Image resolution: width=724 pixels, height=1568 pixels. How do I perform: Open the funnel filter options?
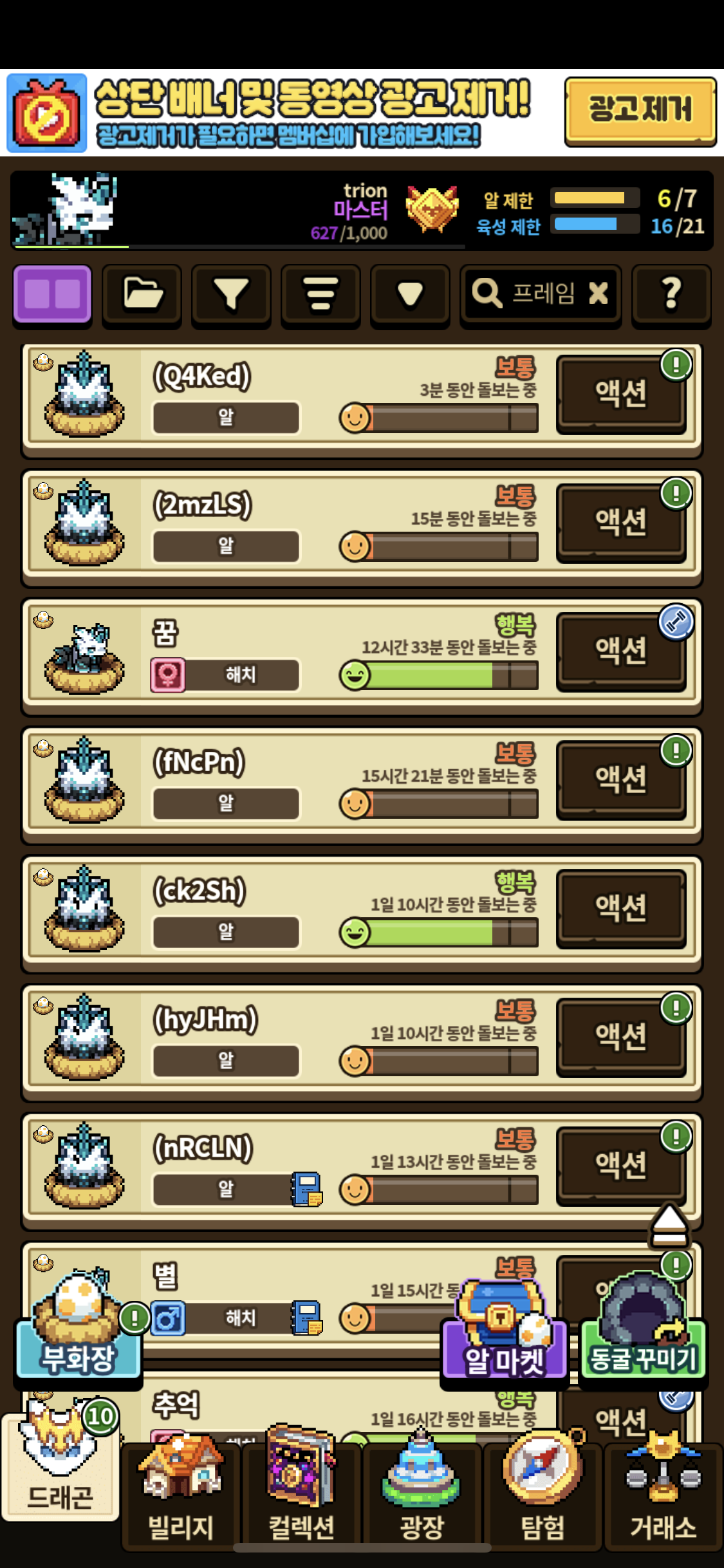click(231, 294)
